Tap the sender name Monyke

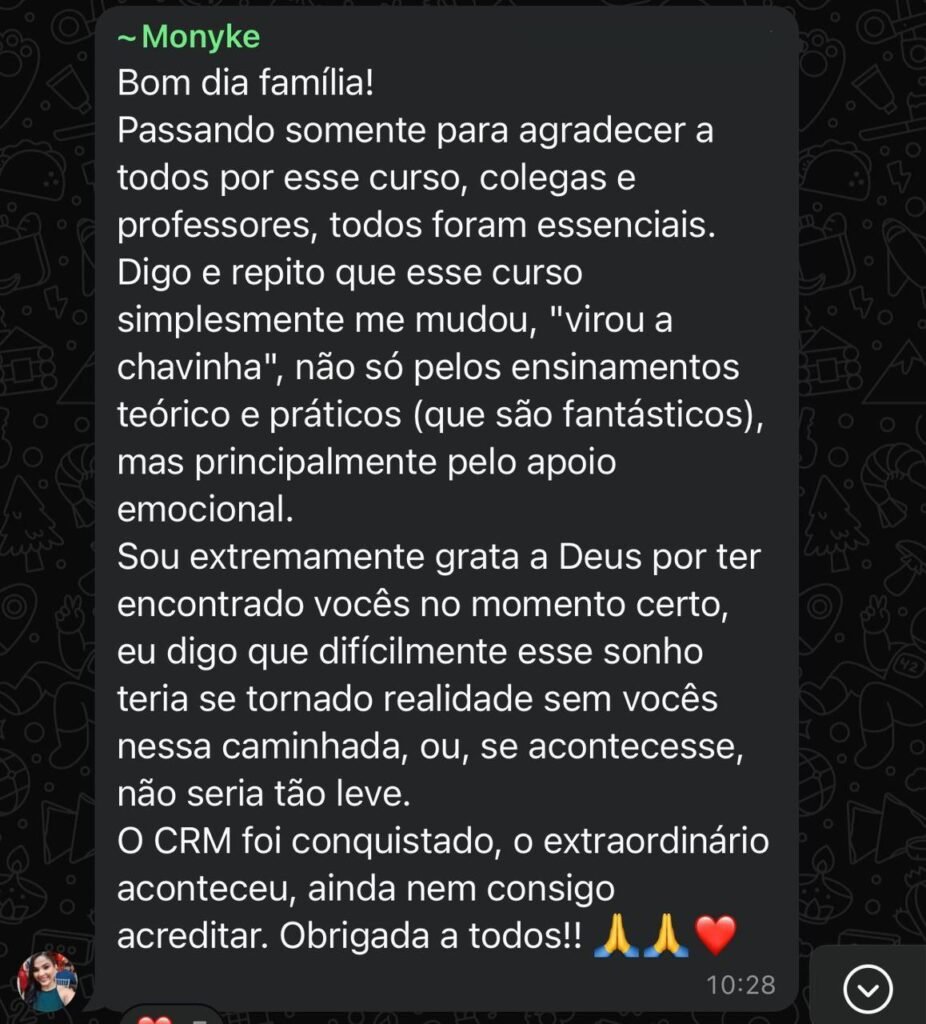[200, 38]
